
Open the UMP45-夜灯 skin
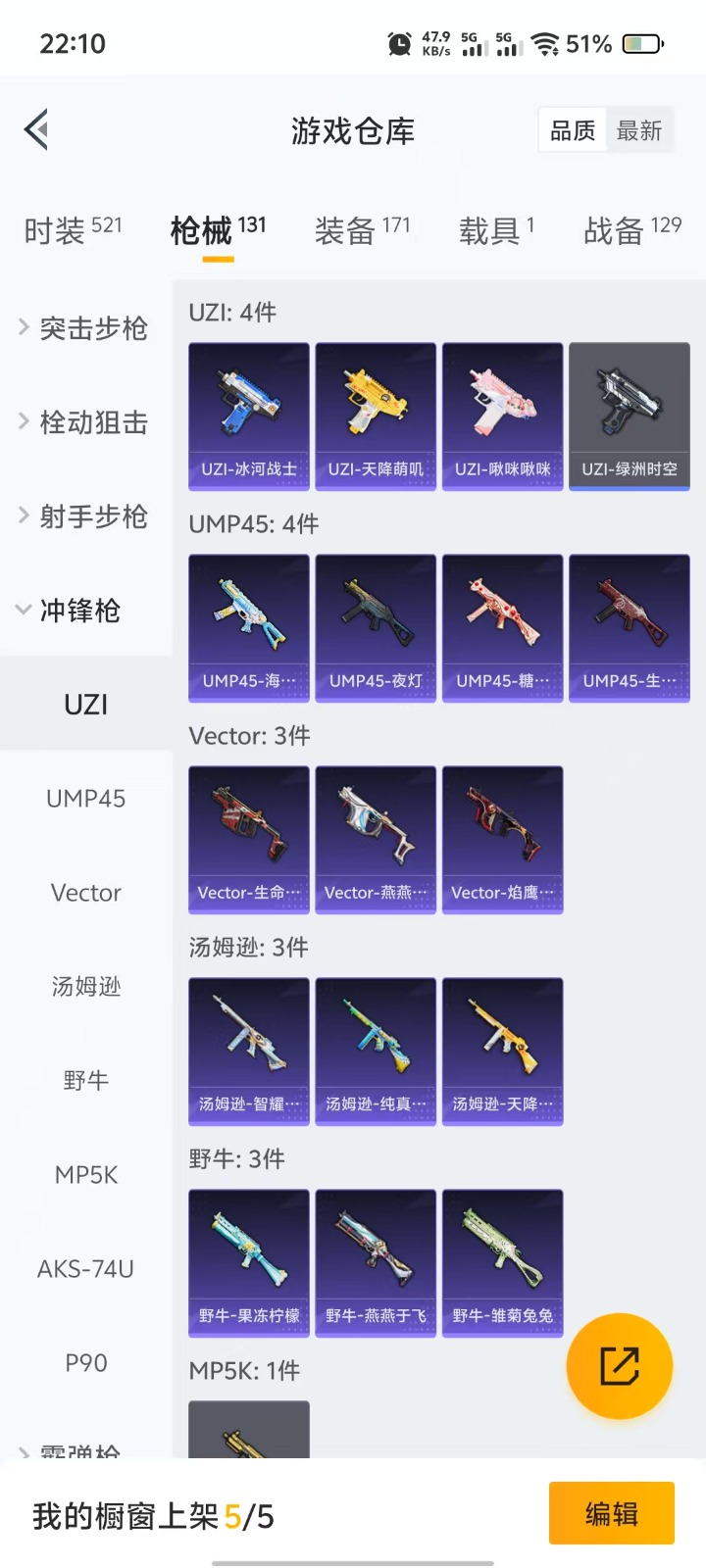[x=376, y=628]
